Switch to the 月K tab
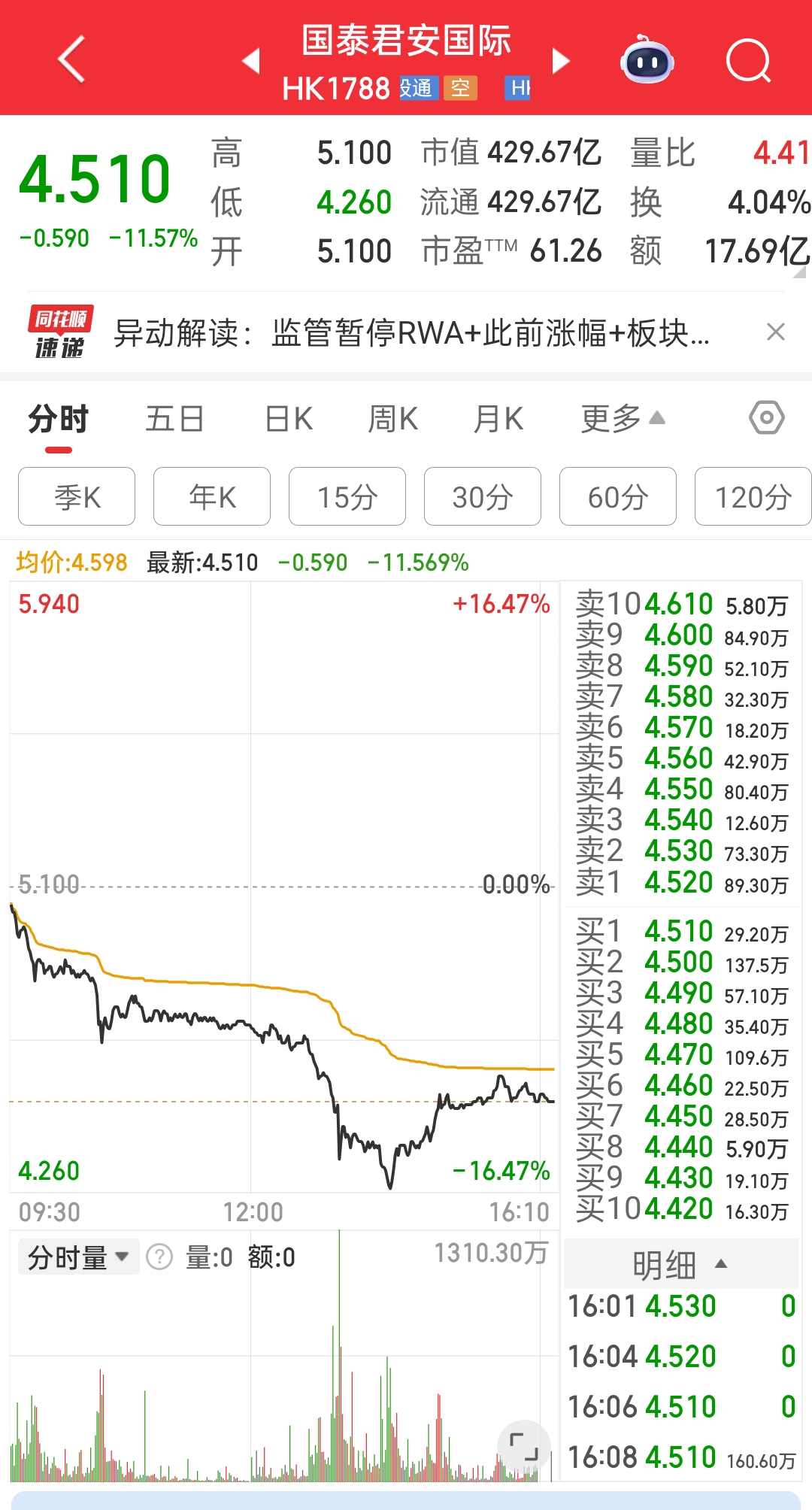812x1510 pixels. tap(498, 419)
